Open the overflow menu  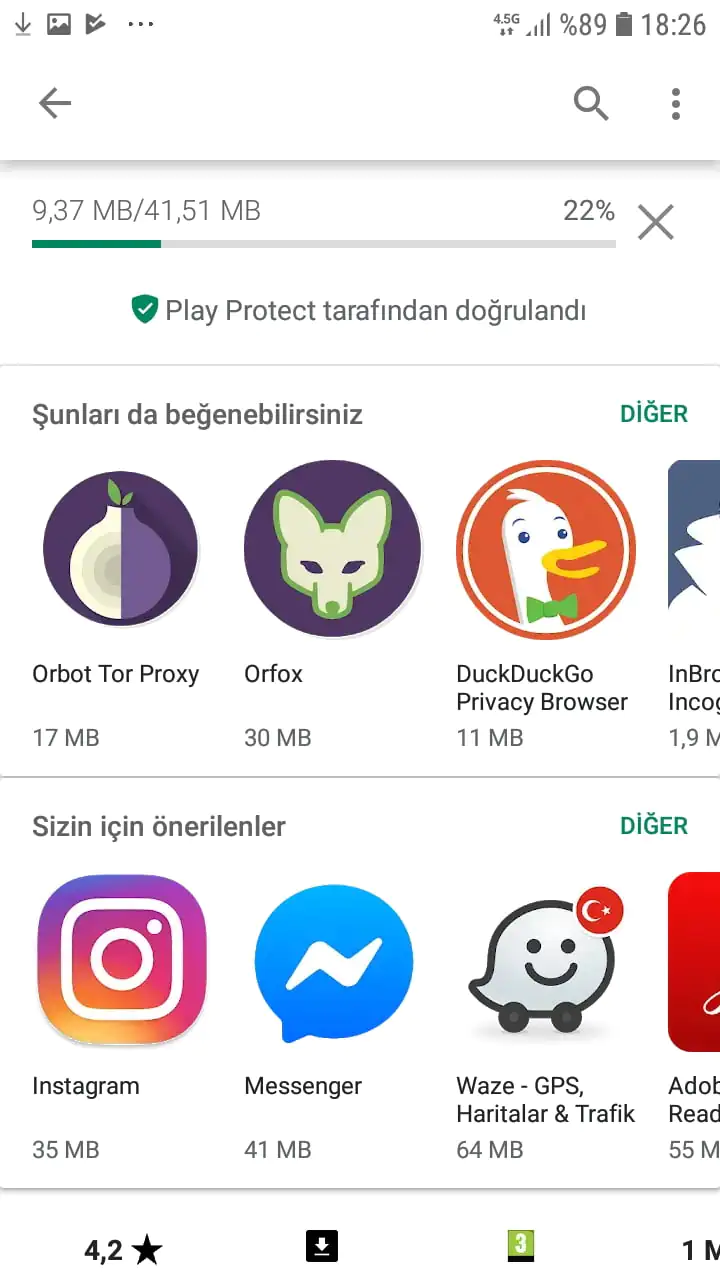click(x=676, y=103)
